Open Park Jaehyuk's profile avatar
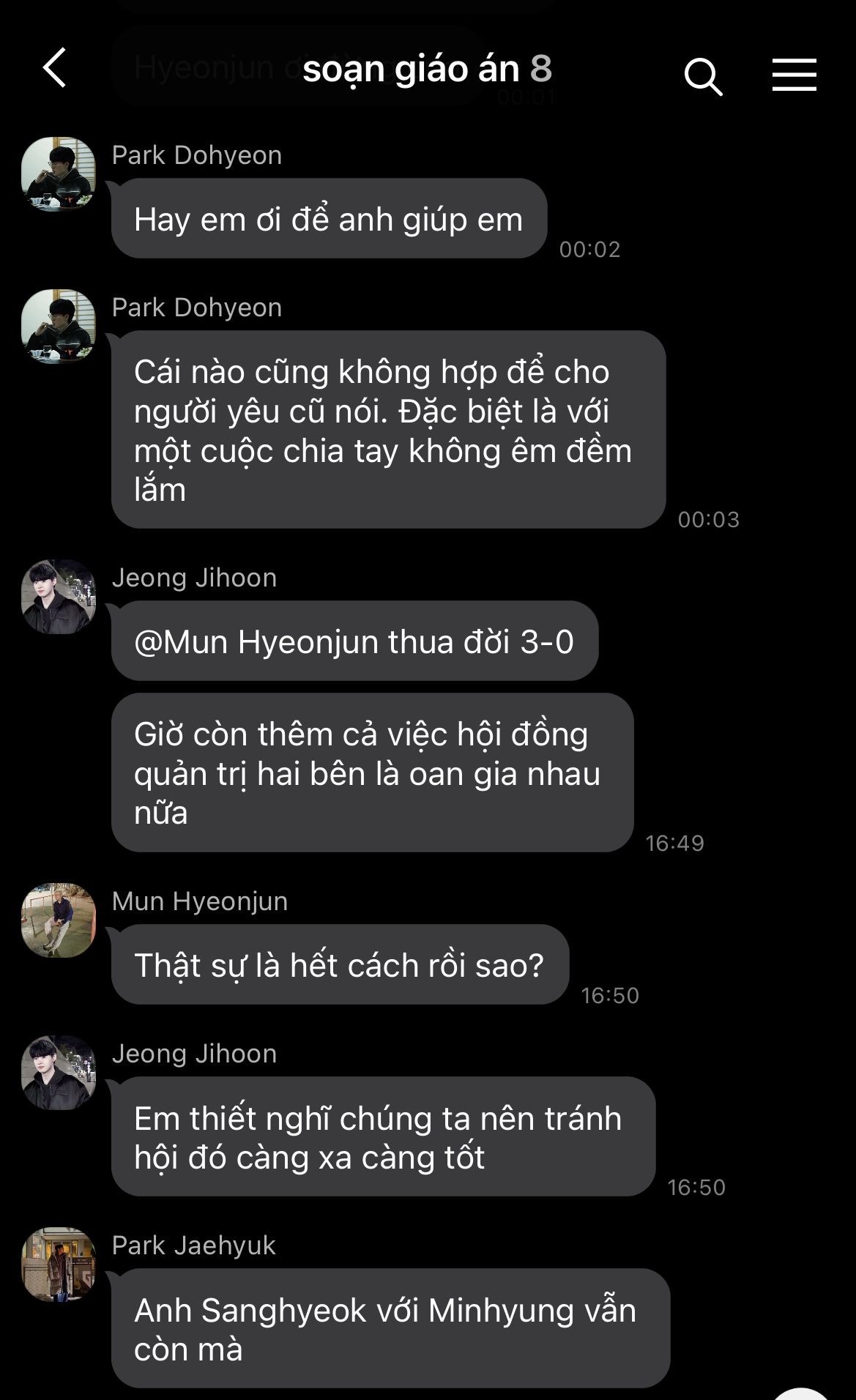The width and height of the screenshot is (856, 1400). click(x=59, y=1265)
